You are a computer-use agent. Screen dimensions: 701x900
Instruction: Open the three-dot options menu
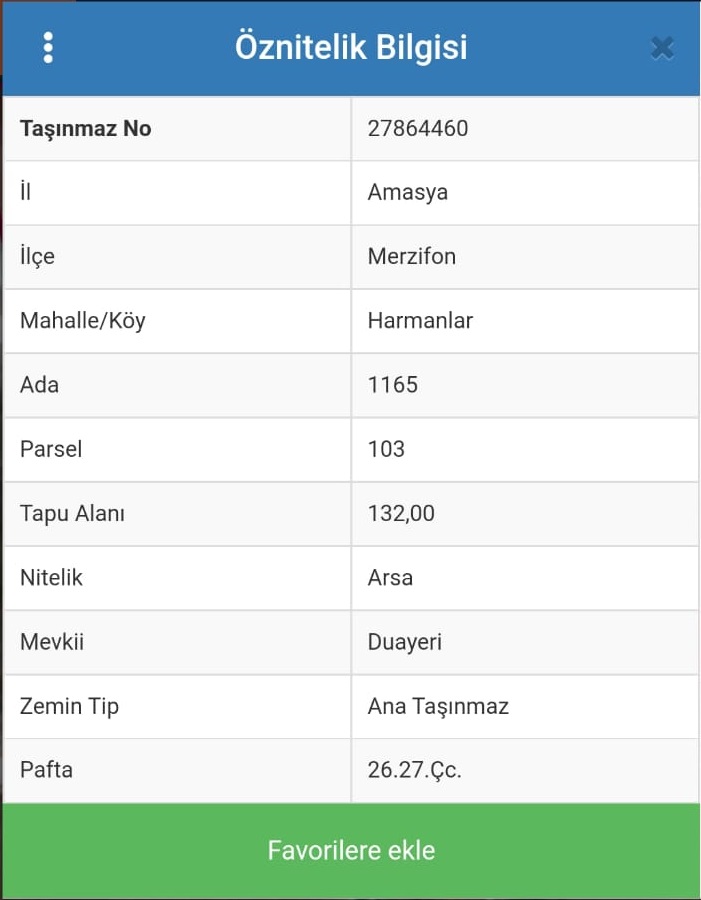[x=48, y=47]
